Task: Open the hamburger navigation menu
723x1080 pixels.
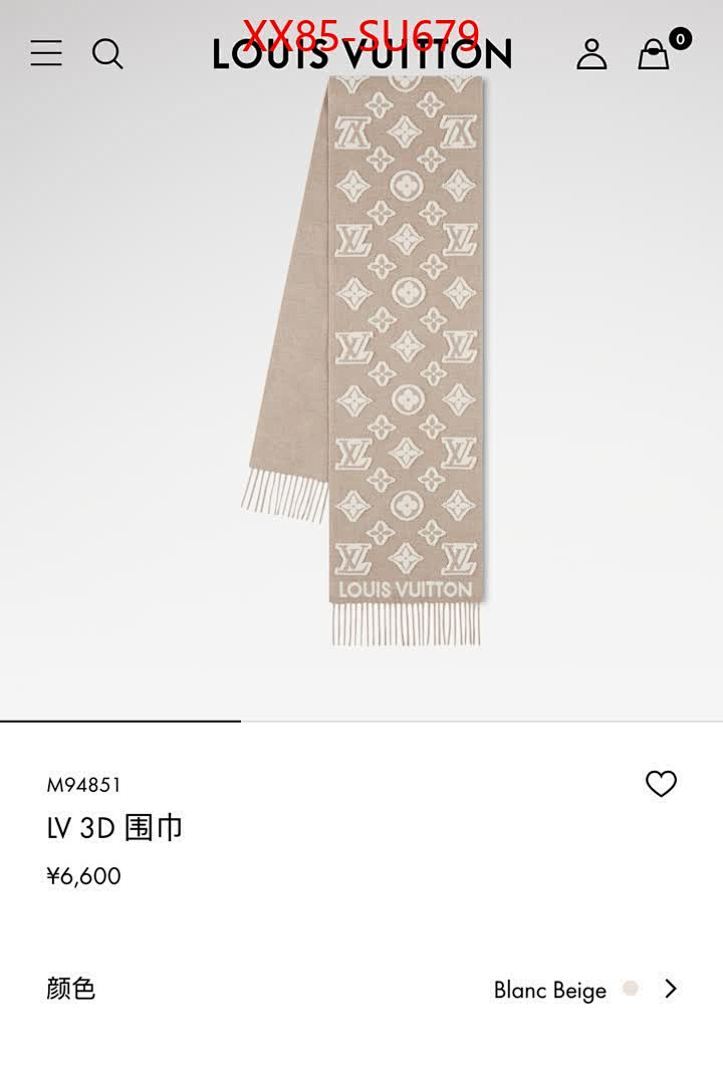Action: pos(46,53)
